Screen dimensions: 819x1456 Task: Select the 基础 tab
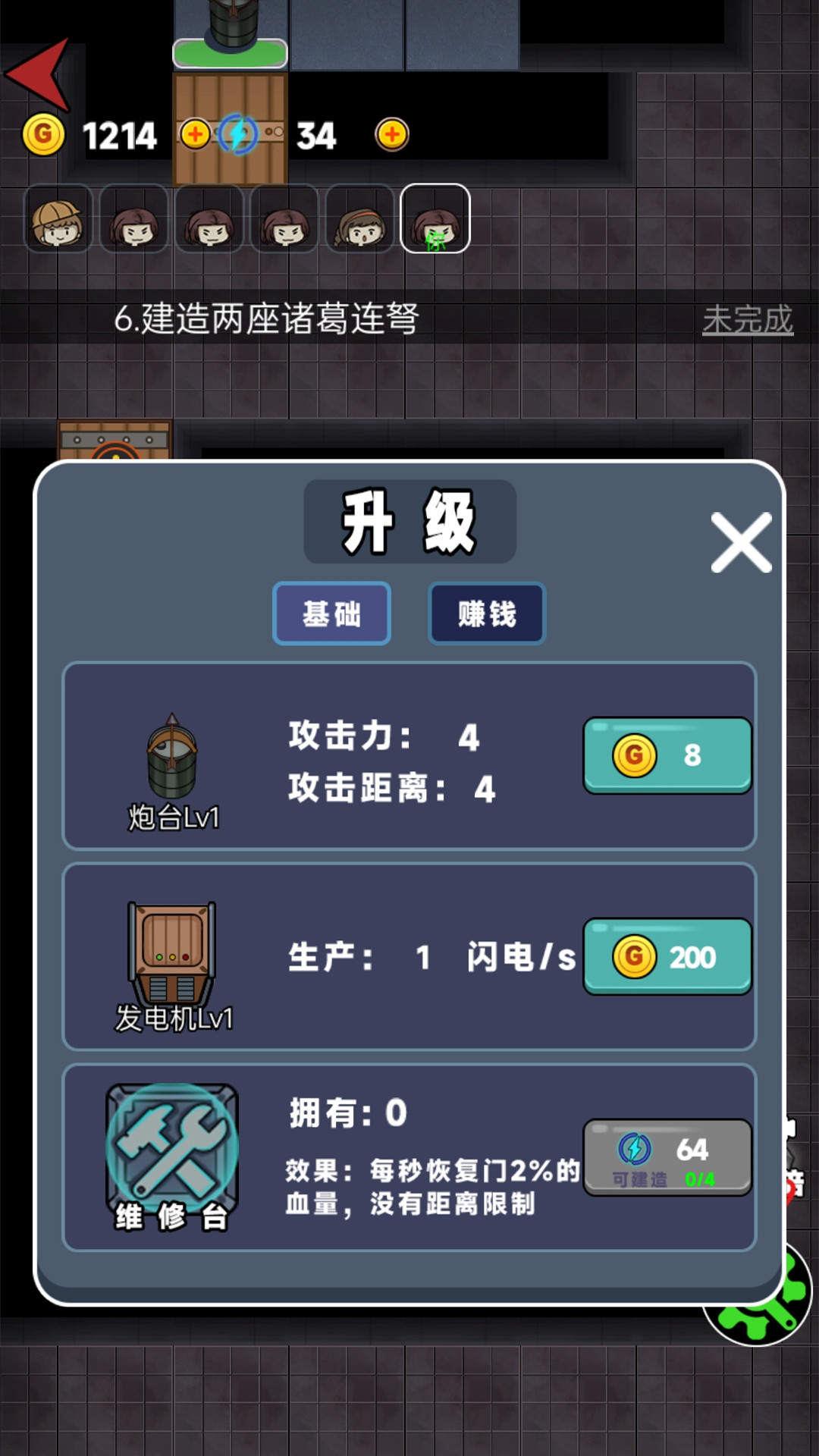pyautogui.click(x=331, y=613)
